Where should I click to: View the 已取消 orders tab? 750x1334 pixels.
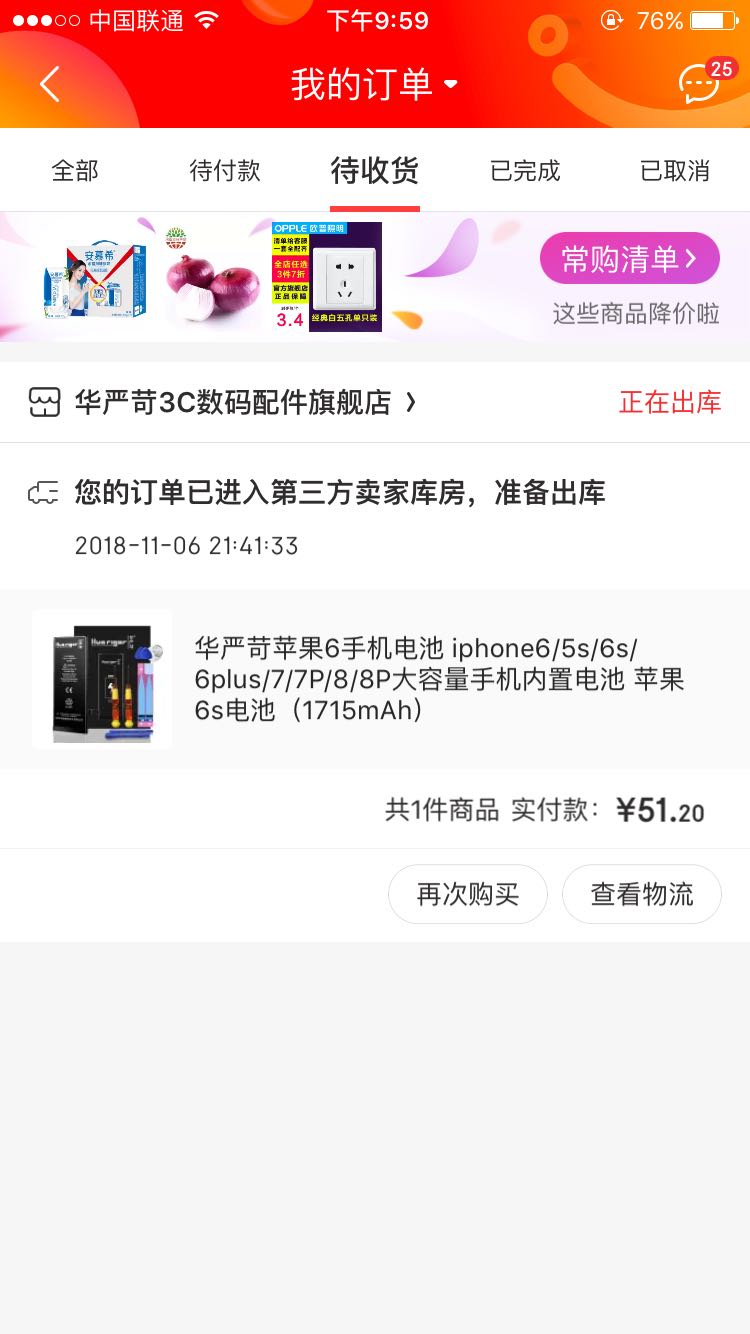[x=675, y=171]
